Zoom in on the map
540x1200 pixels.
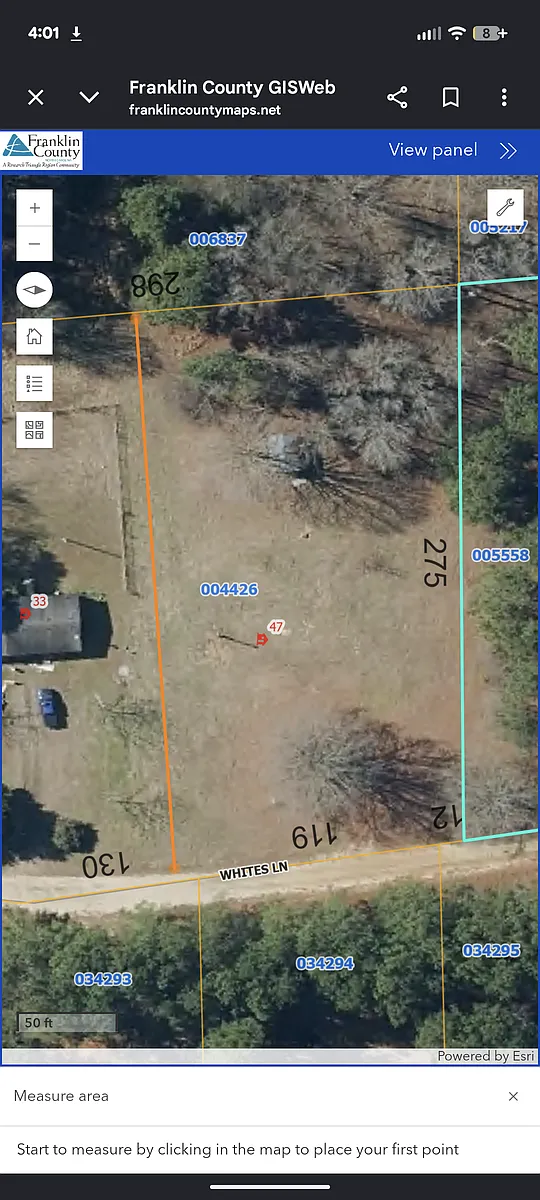click(35, 208)
